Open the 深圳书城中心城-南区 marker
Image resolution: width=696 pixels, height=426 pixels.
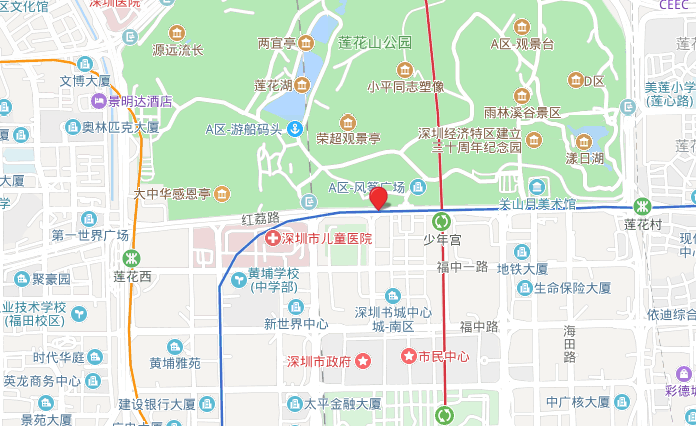392,295
